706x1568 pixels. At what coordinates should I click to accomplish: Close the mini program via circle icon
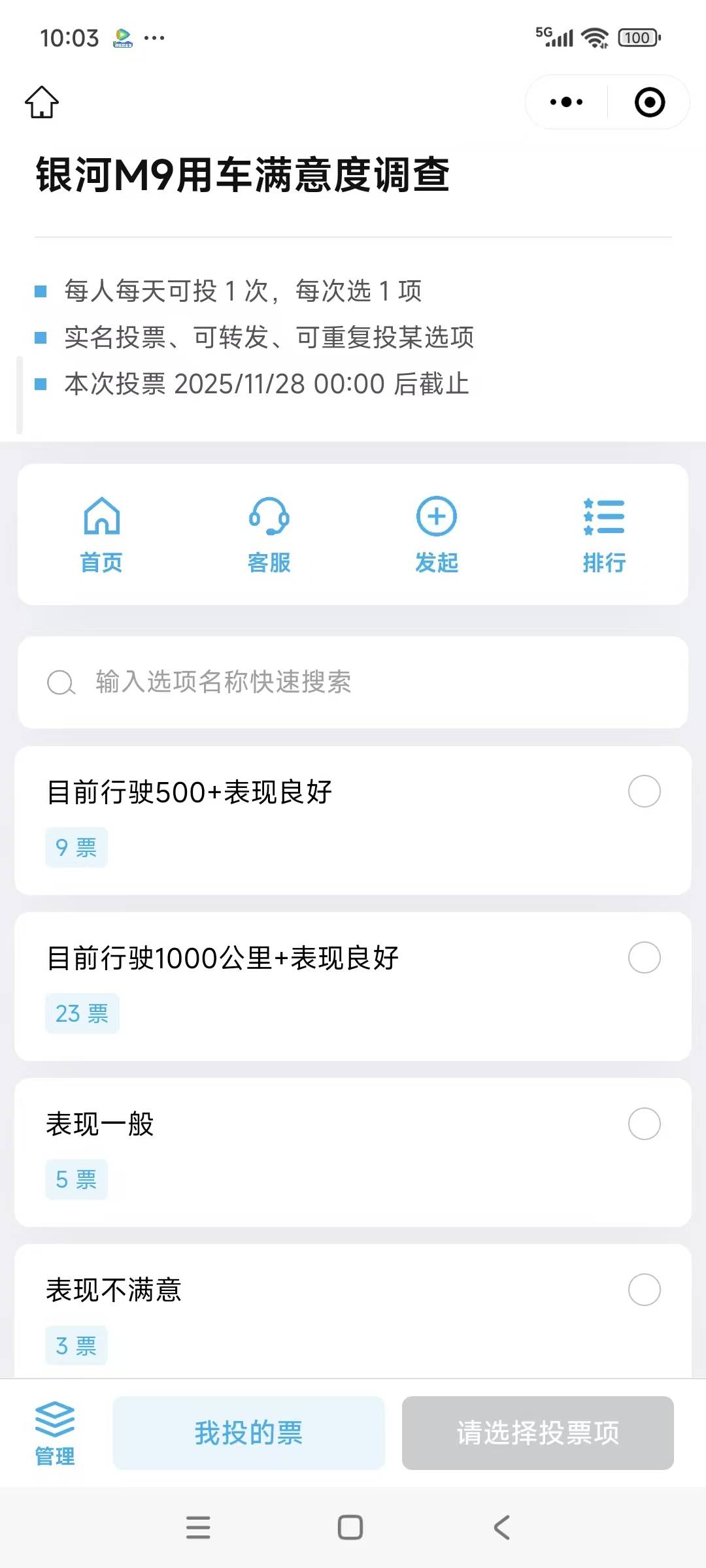(x=649, y=102)
